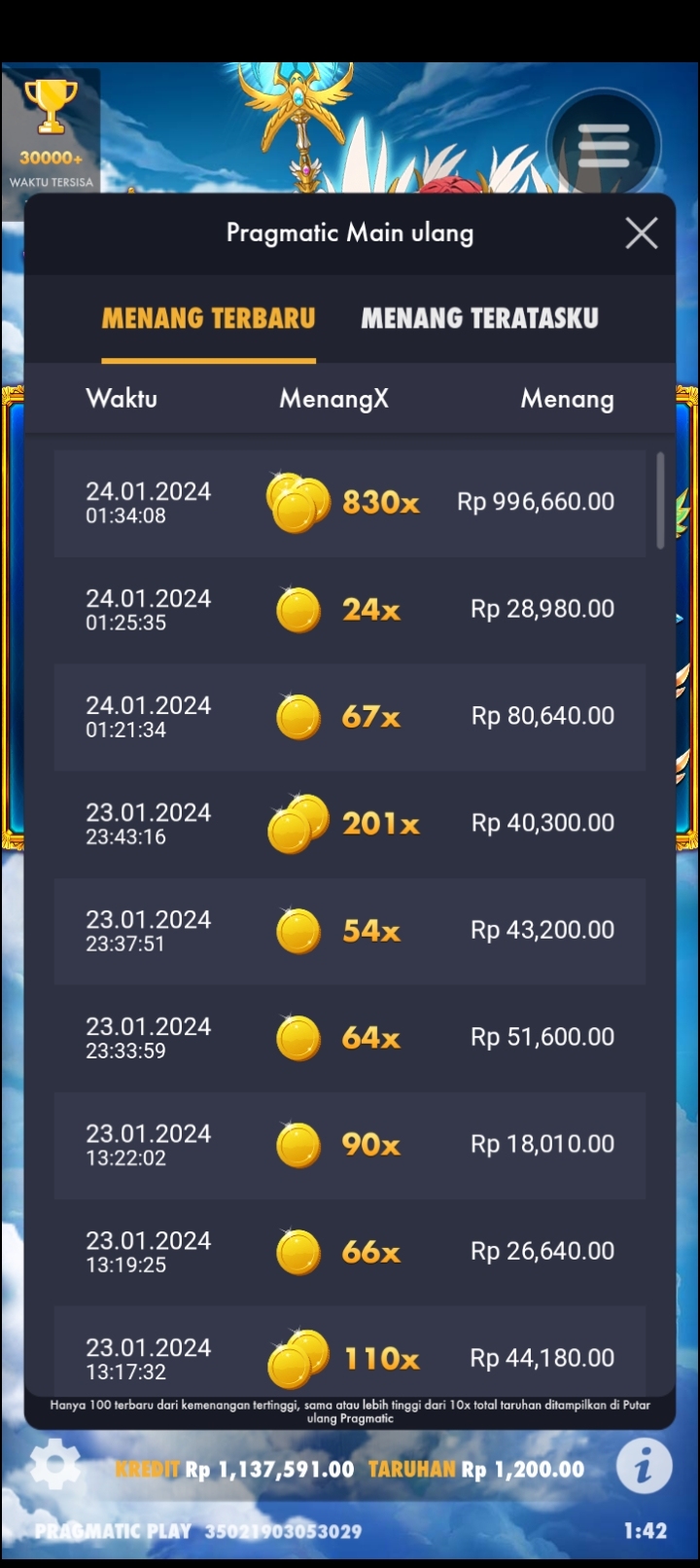Switch to Menang Teratasku tab

coord(479,319)
